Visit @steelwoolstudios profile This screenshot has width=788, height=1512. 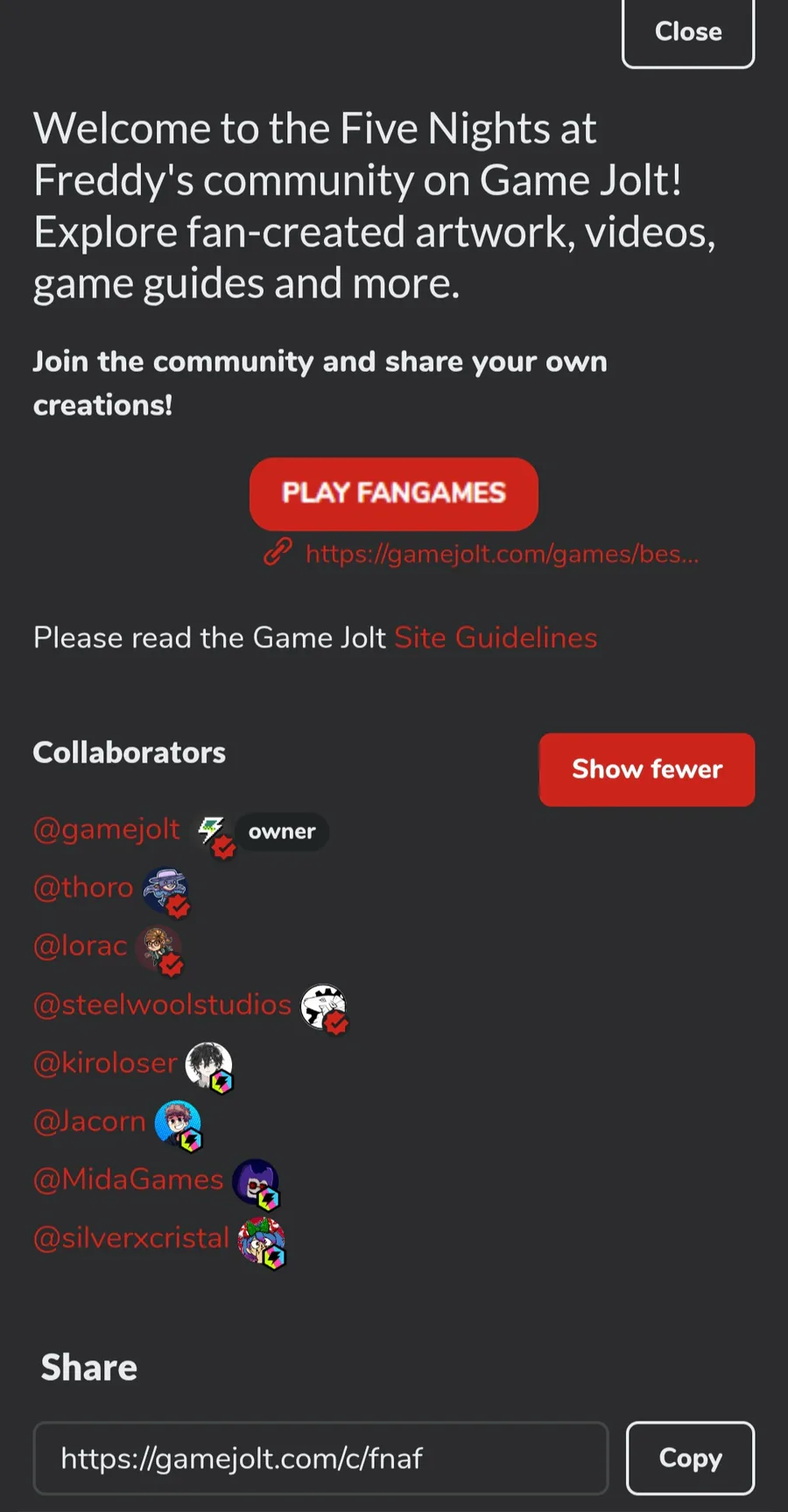click(x=162, y=1004)
